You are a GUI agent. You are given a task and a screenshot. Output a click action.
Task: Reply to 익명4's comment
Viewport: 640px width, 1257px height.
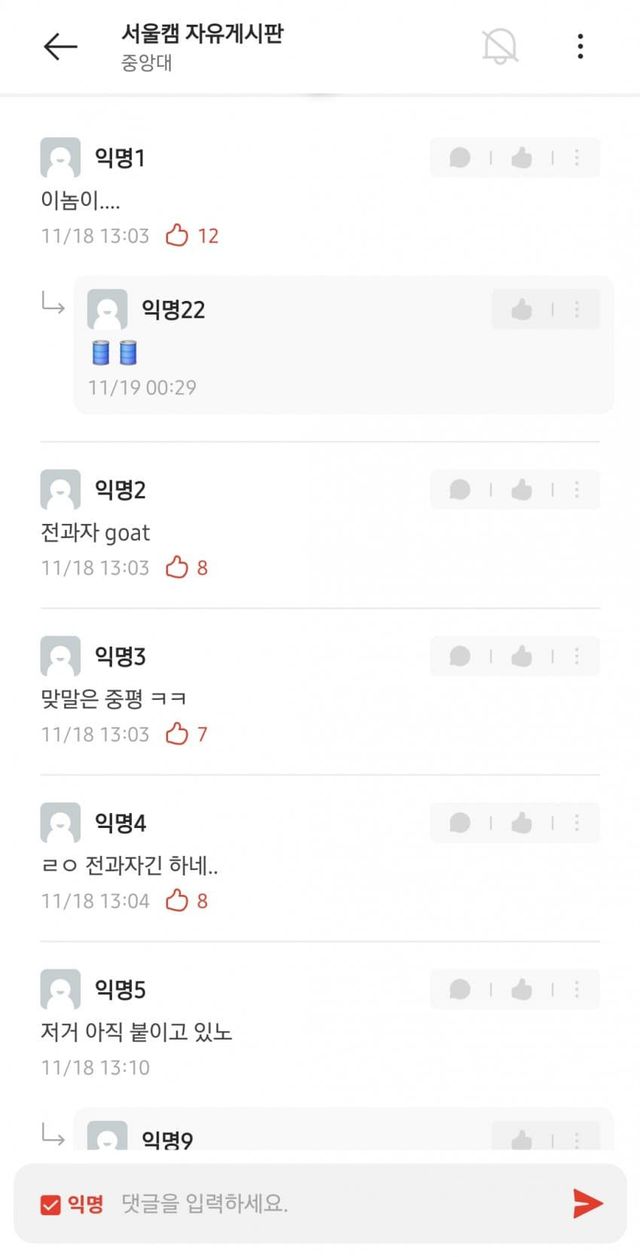(x=460, y=823)
